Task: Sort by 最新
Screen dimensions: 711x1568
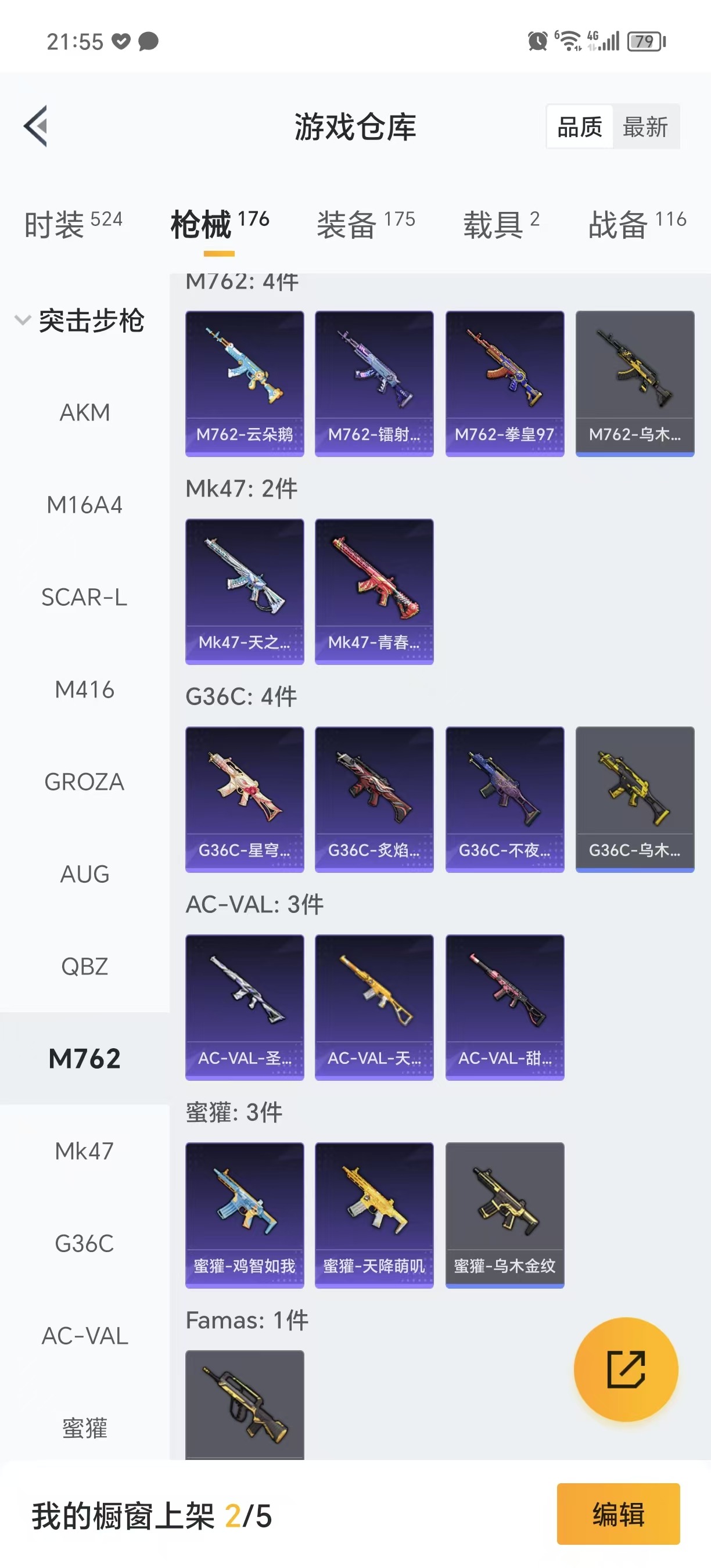Action: coord(645,127)
